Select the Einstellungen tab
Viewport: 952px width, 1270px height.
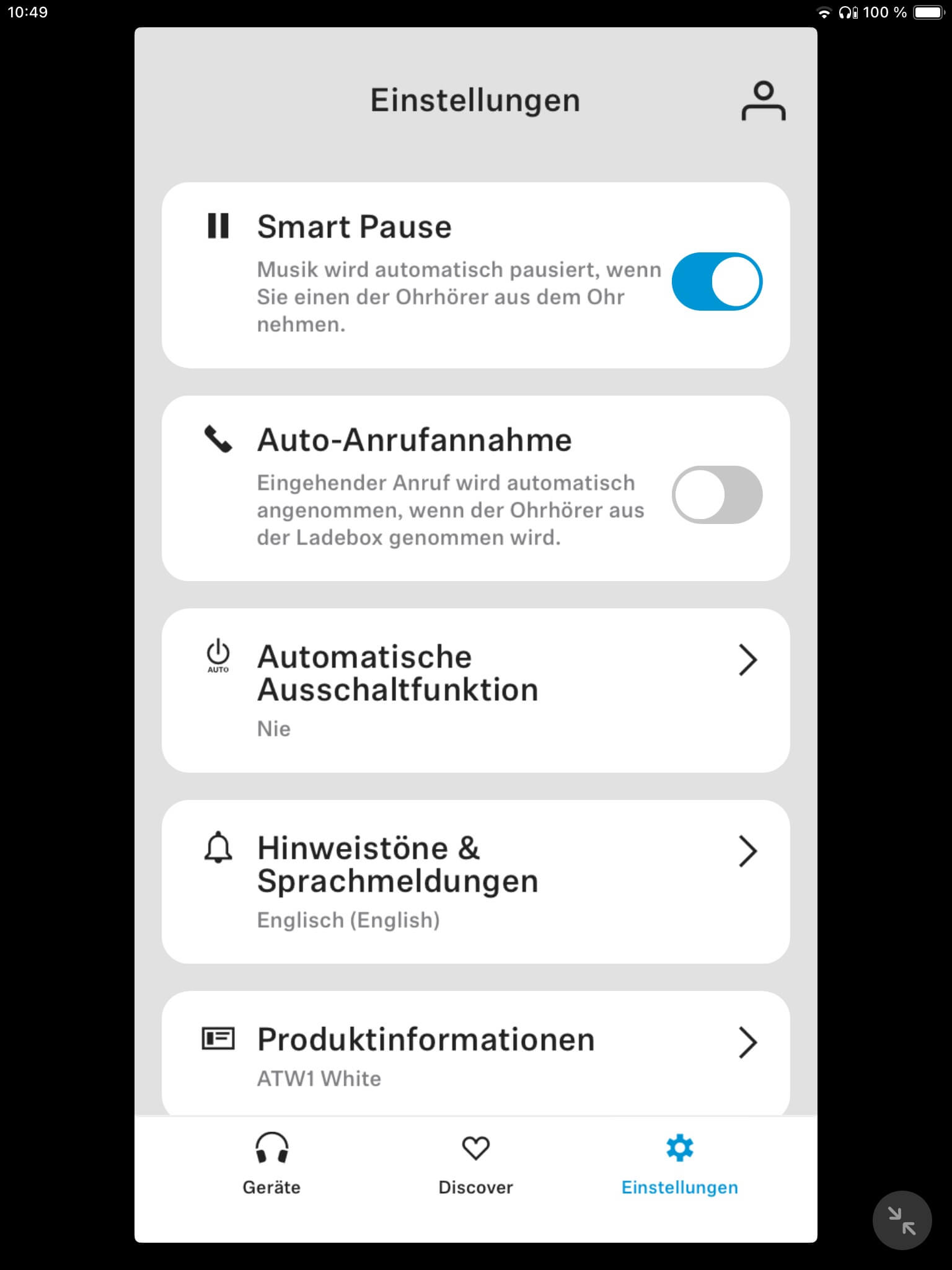[x=679, y=1164]
